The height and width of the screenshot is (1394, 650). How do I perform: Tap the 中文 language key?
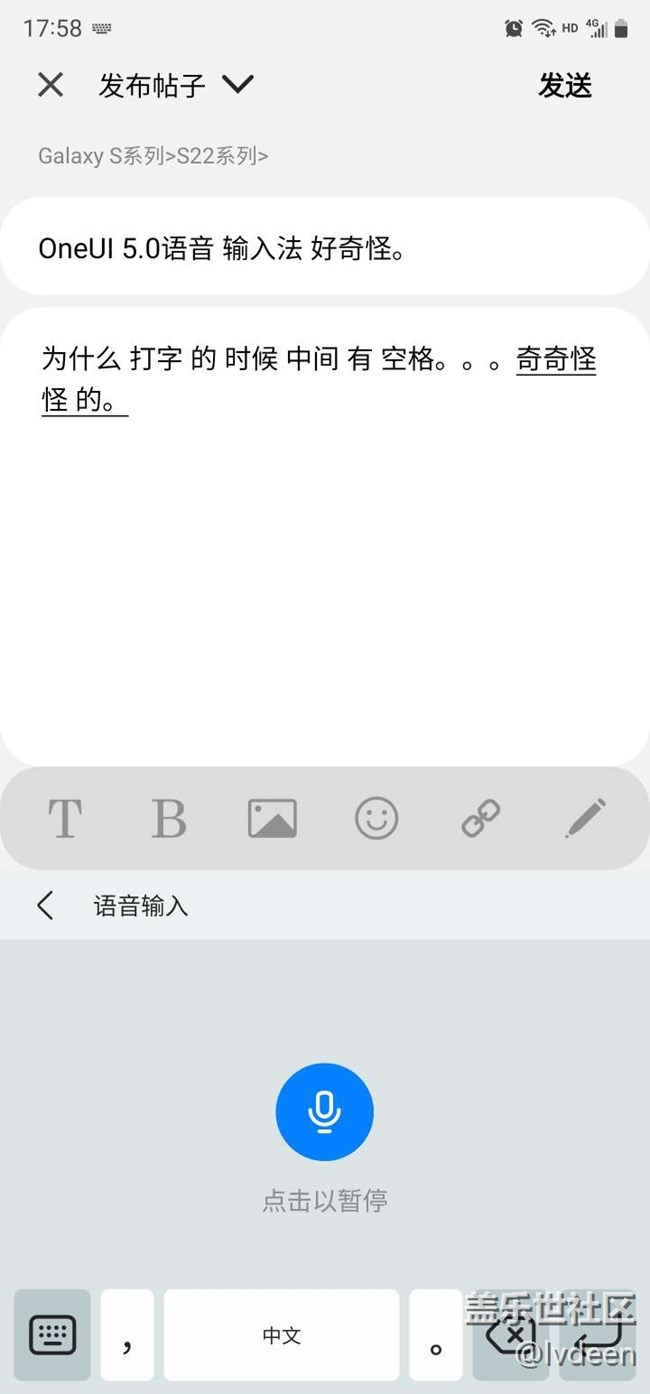pos(281,1335)
